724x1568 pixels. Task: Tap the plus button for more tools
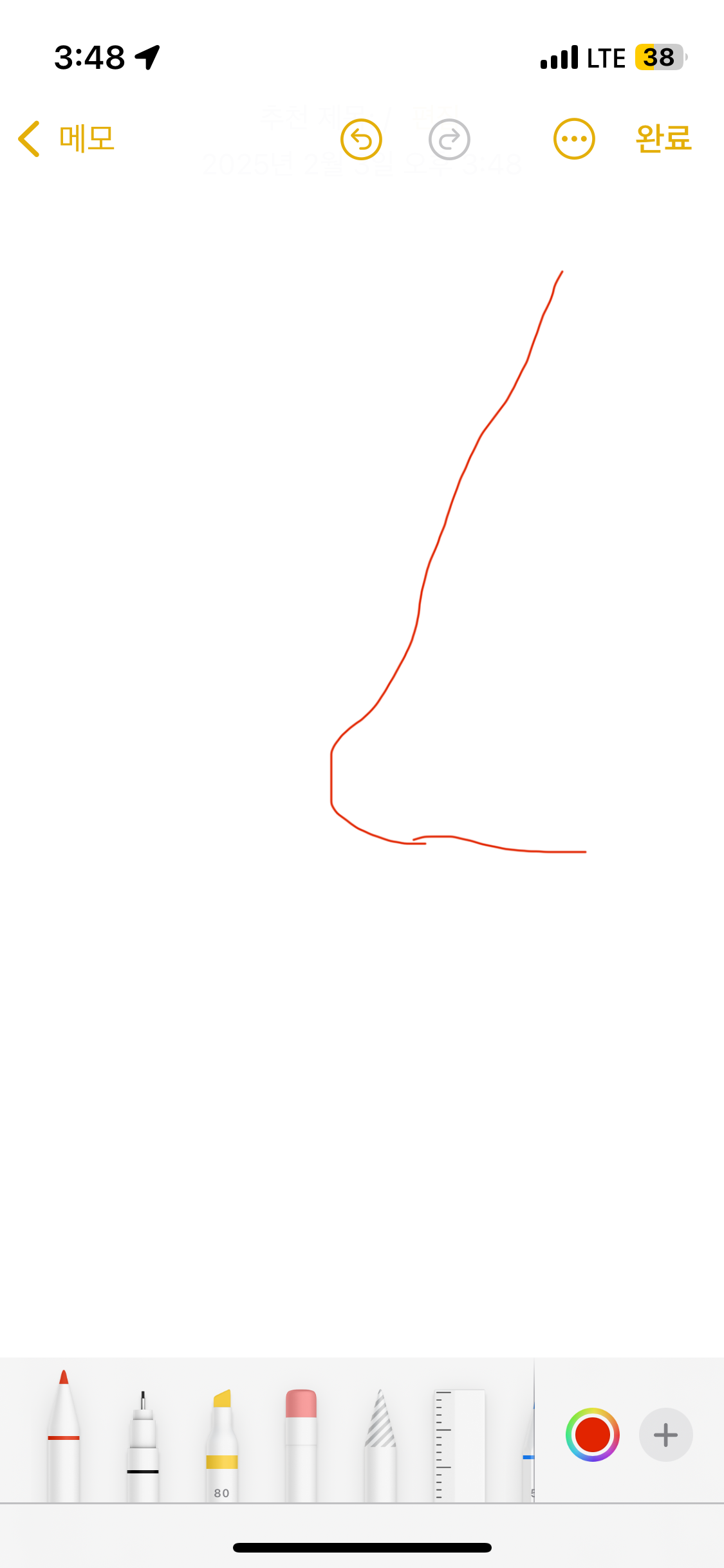point(665,1435)
